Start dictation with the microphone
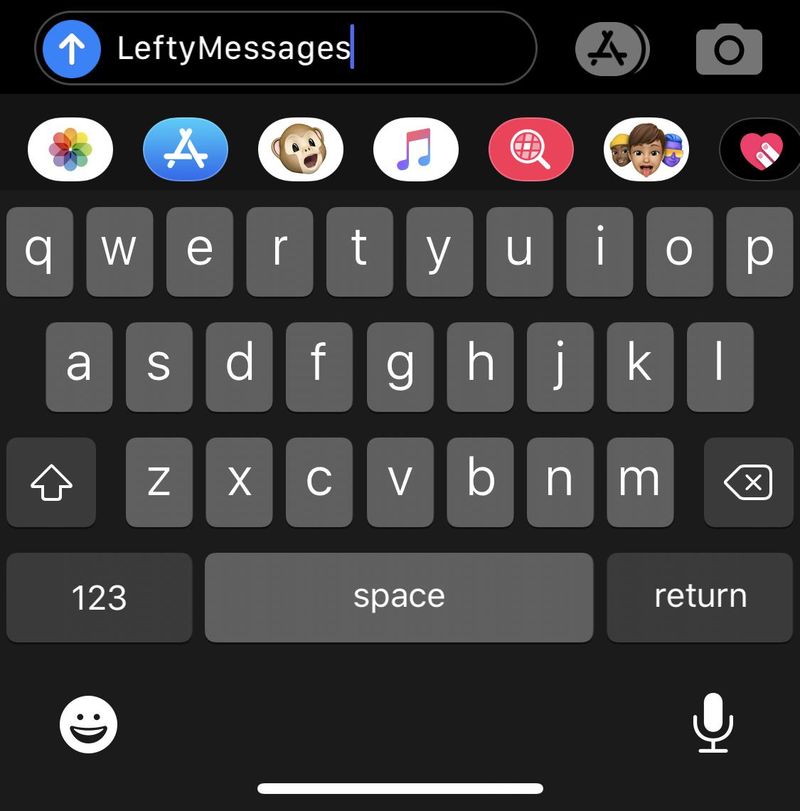800x811 pixels. pos(713,724)
